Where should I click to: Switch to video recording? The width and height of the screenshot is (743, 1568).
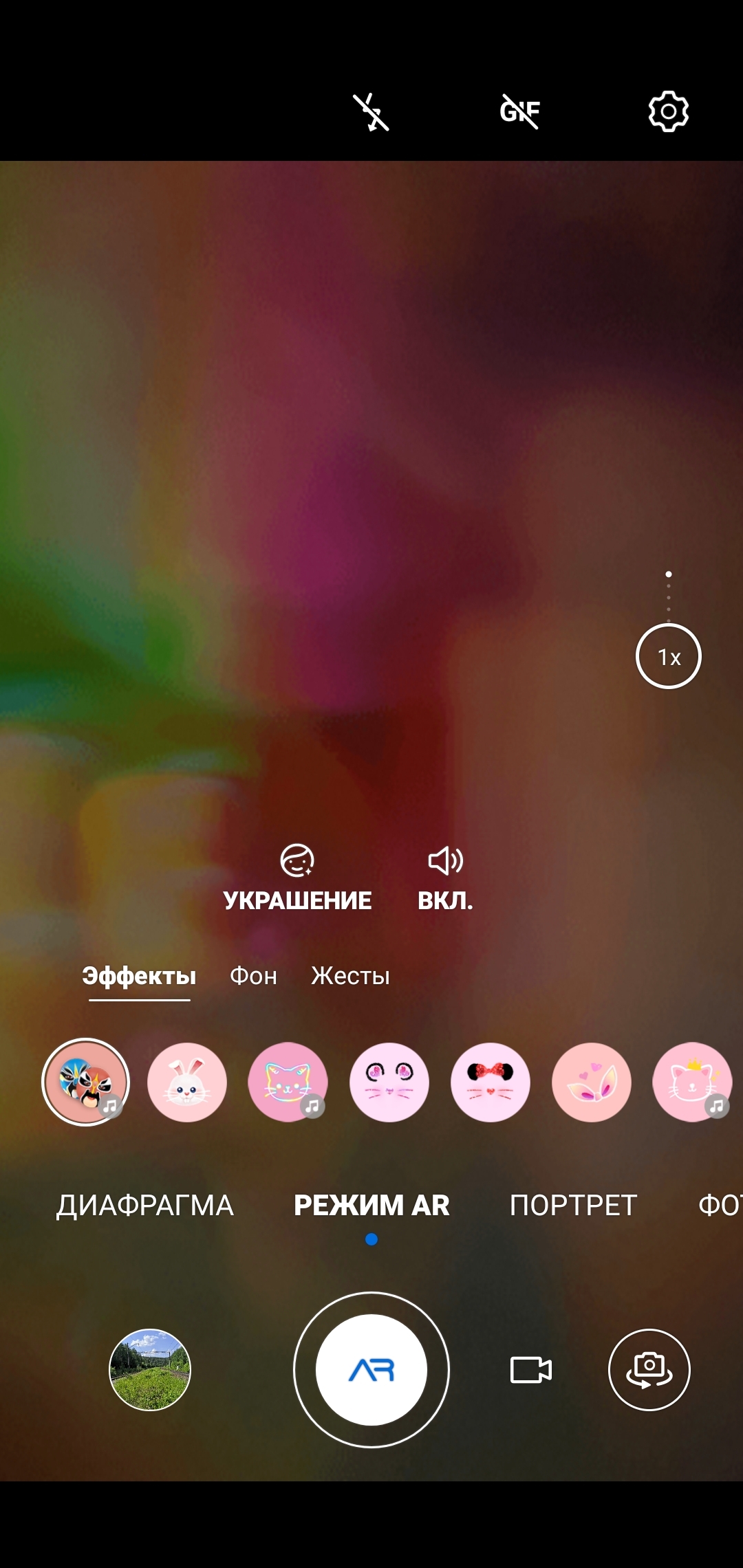tap(530, 1370)
